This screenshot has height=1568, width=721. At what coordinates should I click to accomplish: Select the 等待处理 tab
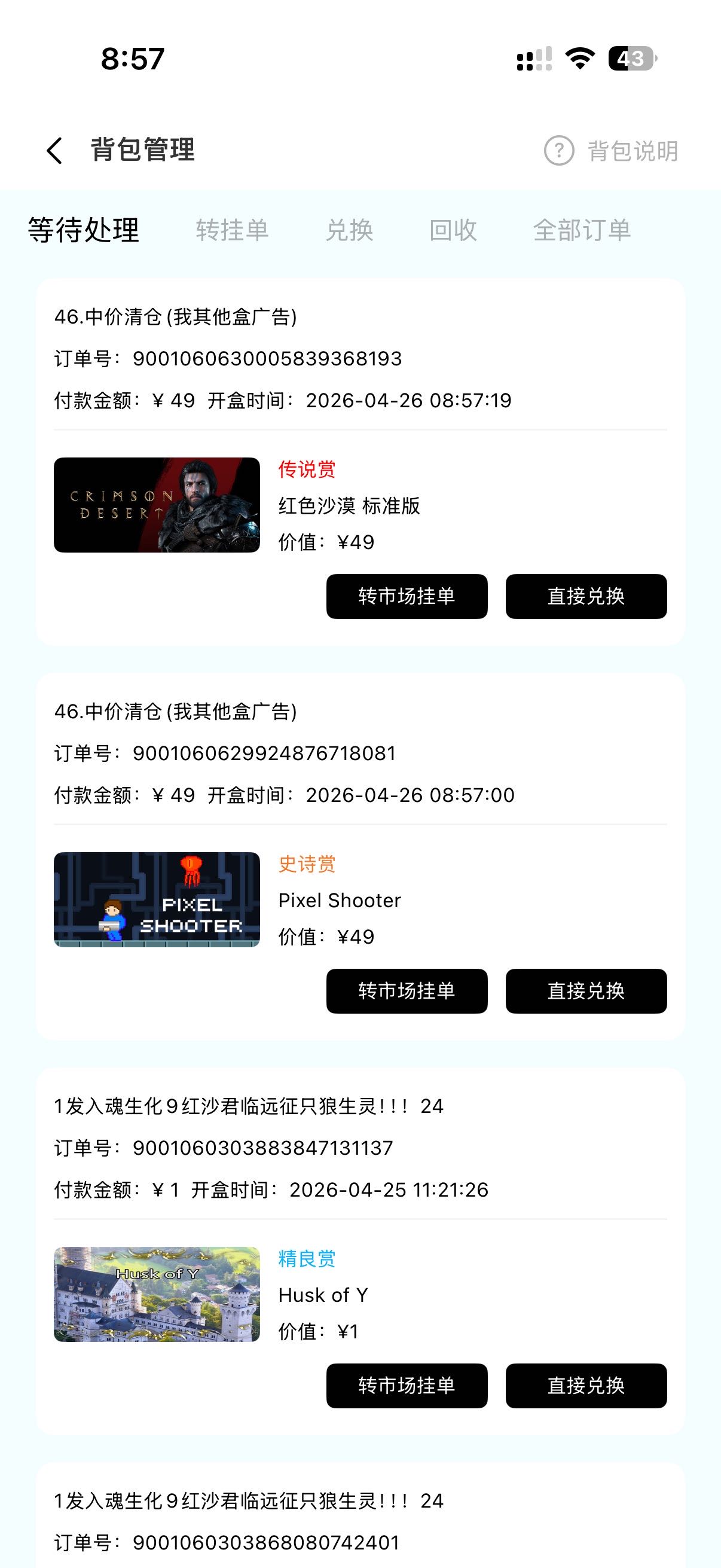pos(84,230)
